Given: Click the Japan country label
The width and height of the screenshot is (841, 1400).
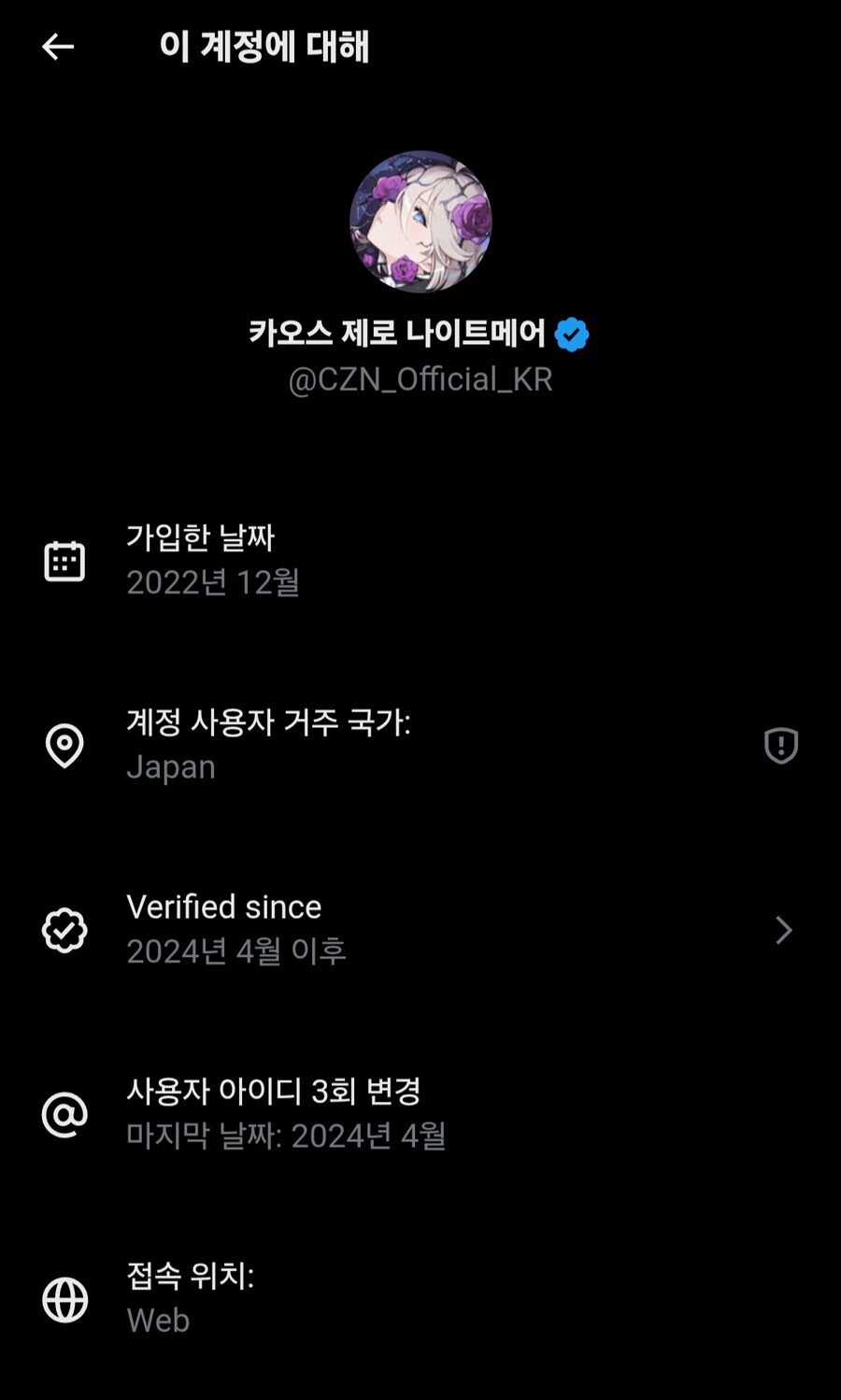Looking at the screenshot, I should [x=171, y=766].
